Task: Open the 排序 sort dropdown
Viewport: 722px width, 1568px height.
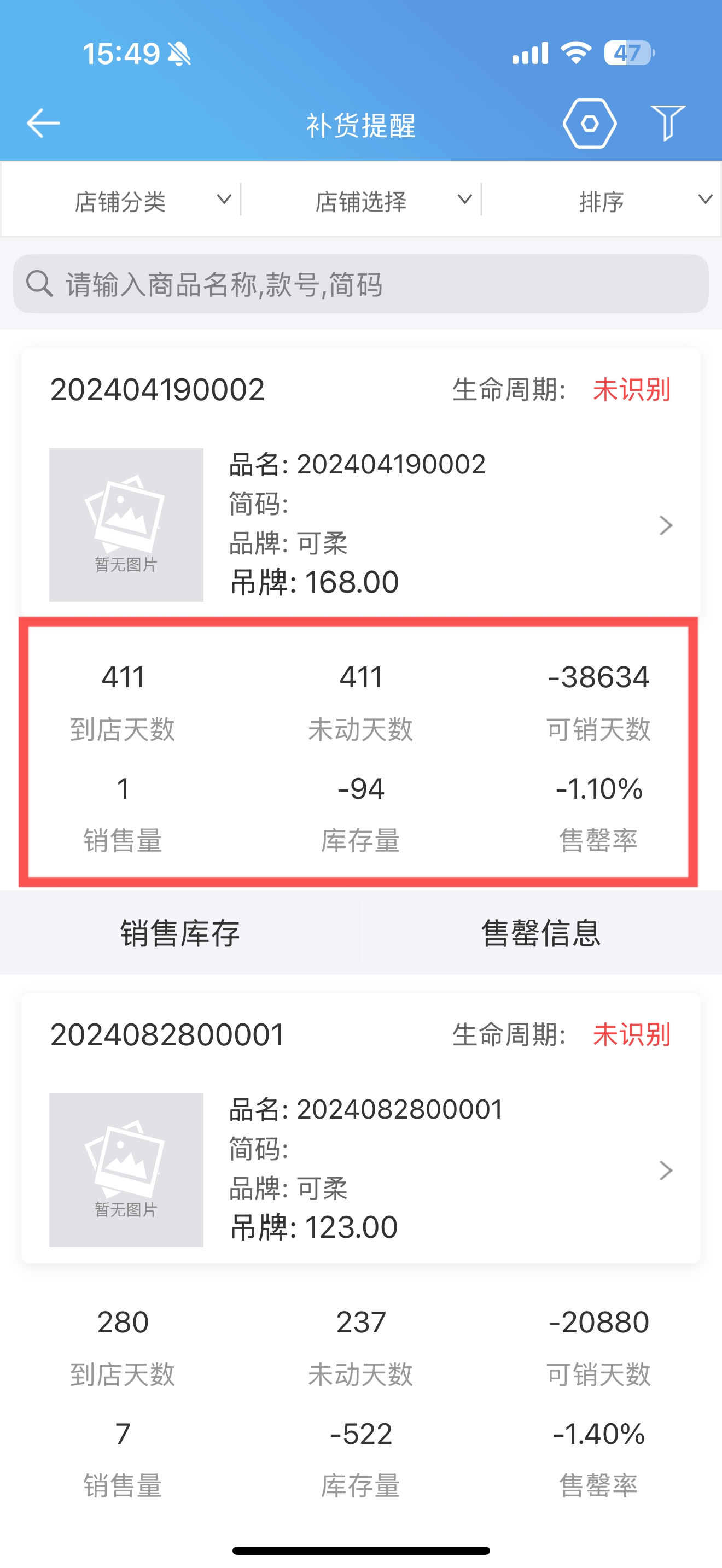Action: [602, 200]
